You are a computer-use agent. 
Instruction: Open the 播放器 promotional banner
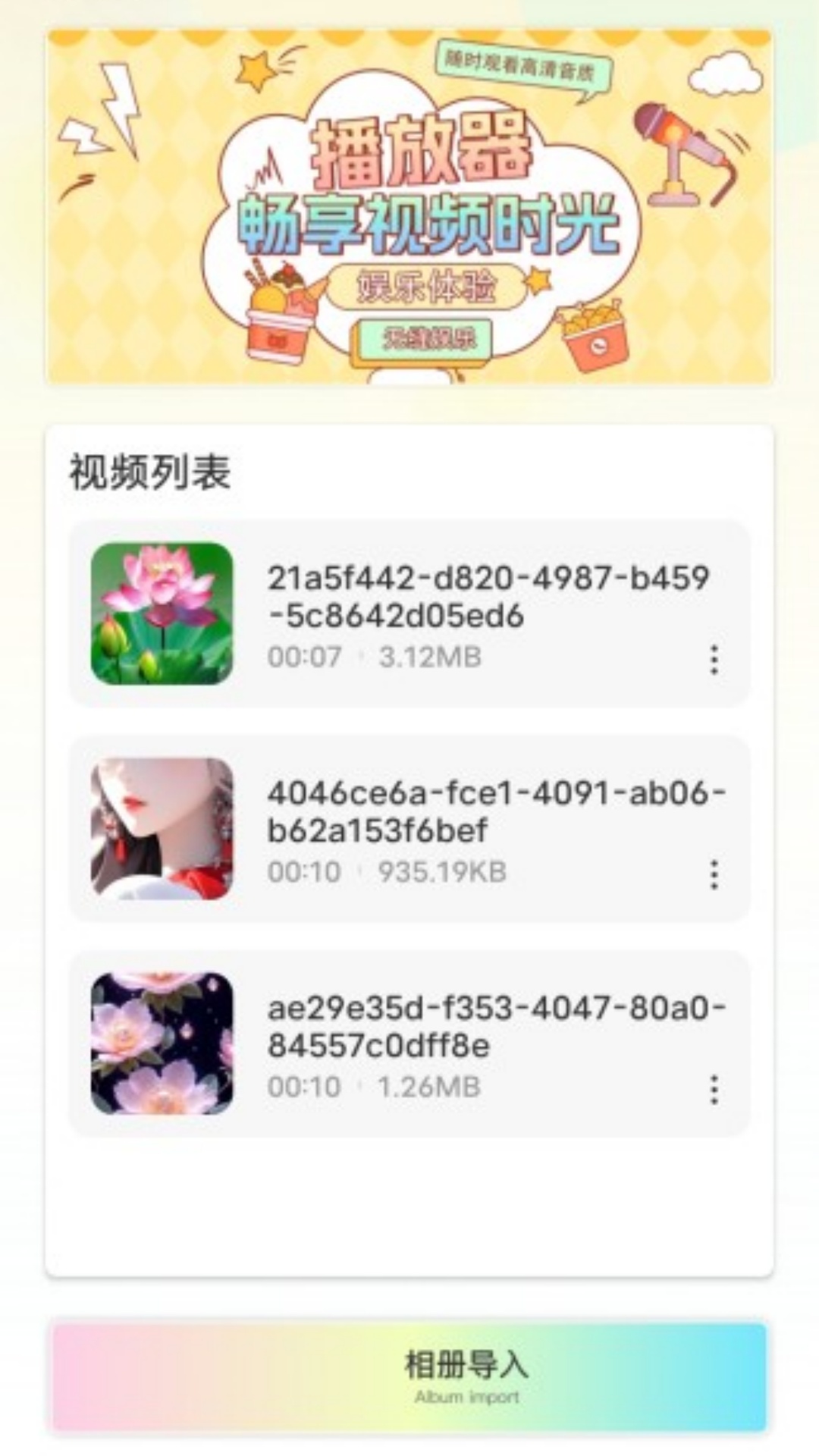coord(409,206)
